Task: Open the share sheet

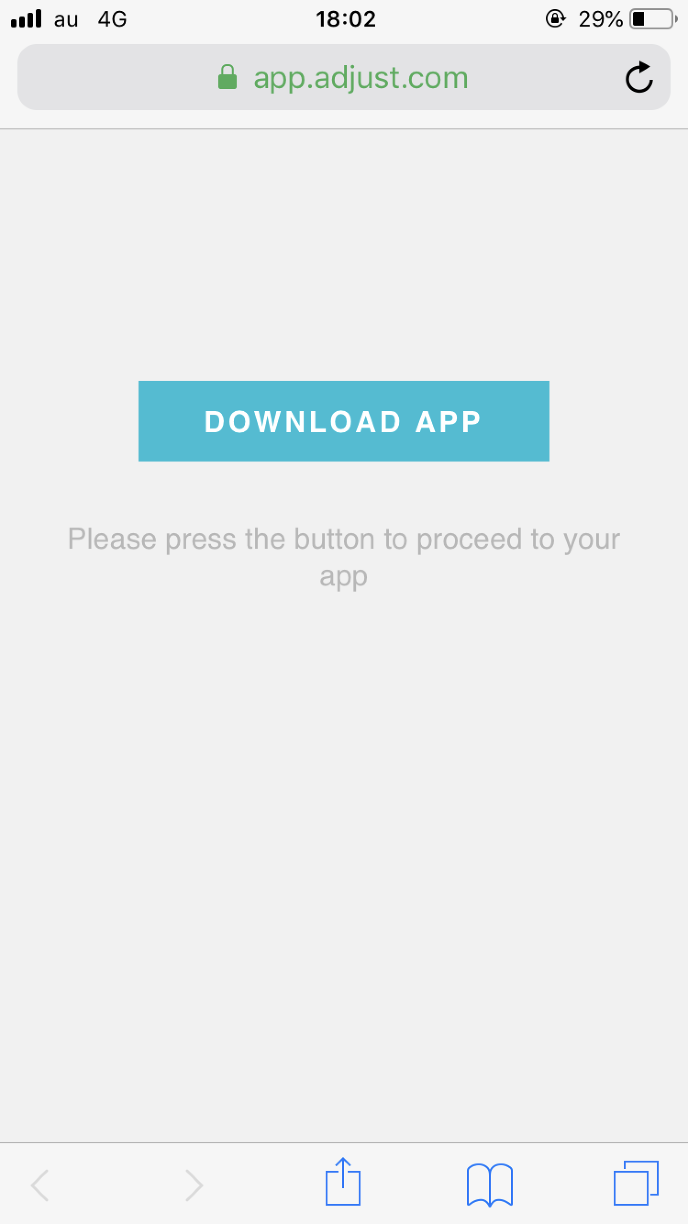Action: [343, 1184]
